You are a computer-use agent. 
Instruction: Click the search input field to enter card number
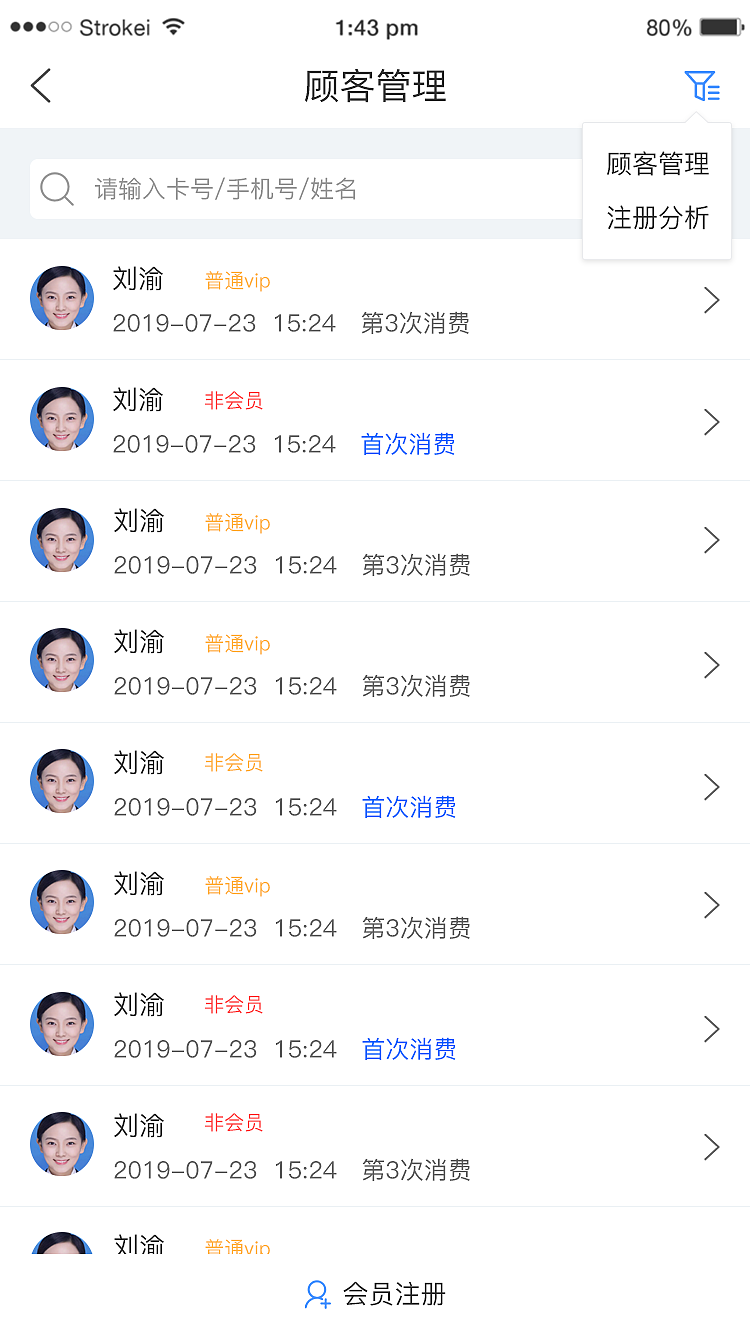pos(300,188)
